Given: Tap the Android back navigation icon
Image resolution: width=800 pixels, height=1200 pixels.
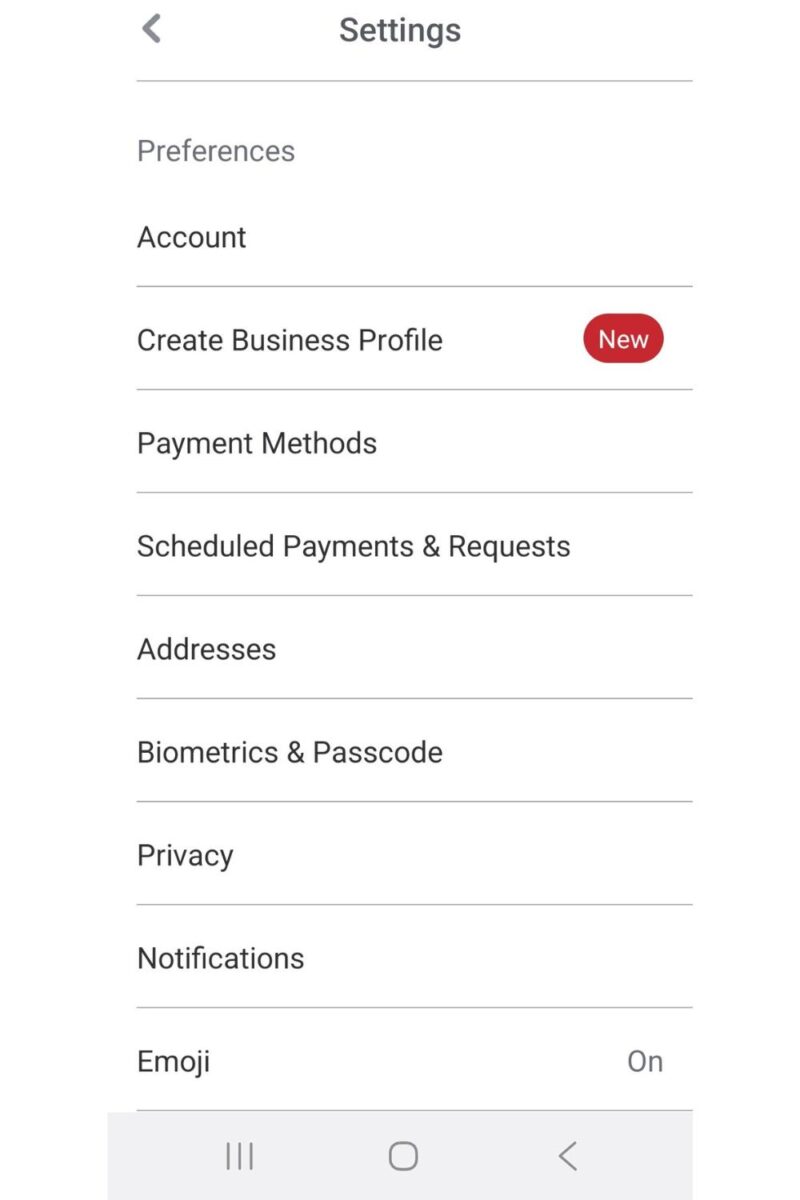Looking at the screenshot, I should click(566, 1155).
